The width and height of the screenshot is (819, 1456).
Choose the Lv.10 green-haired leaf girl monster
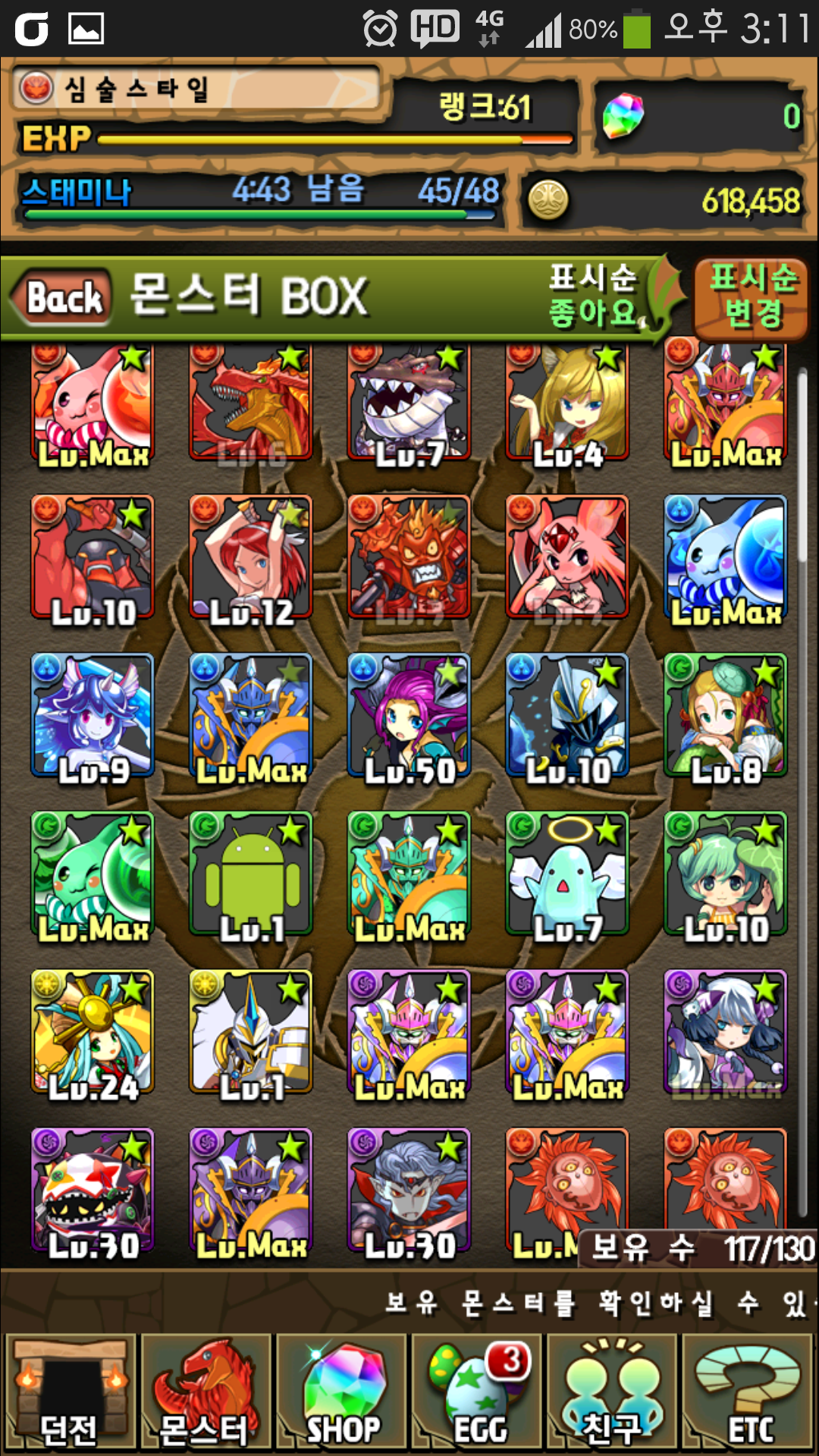click(725, 874)
